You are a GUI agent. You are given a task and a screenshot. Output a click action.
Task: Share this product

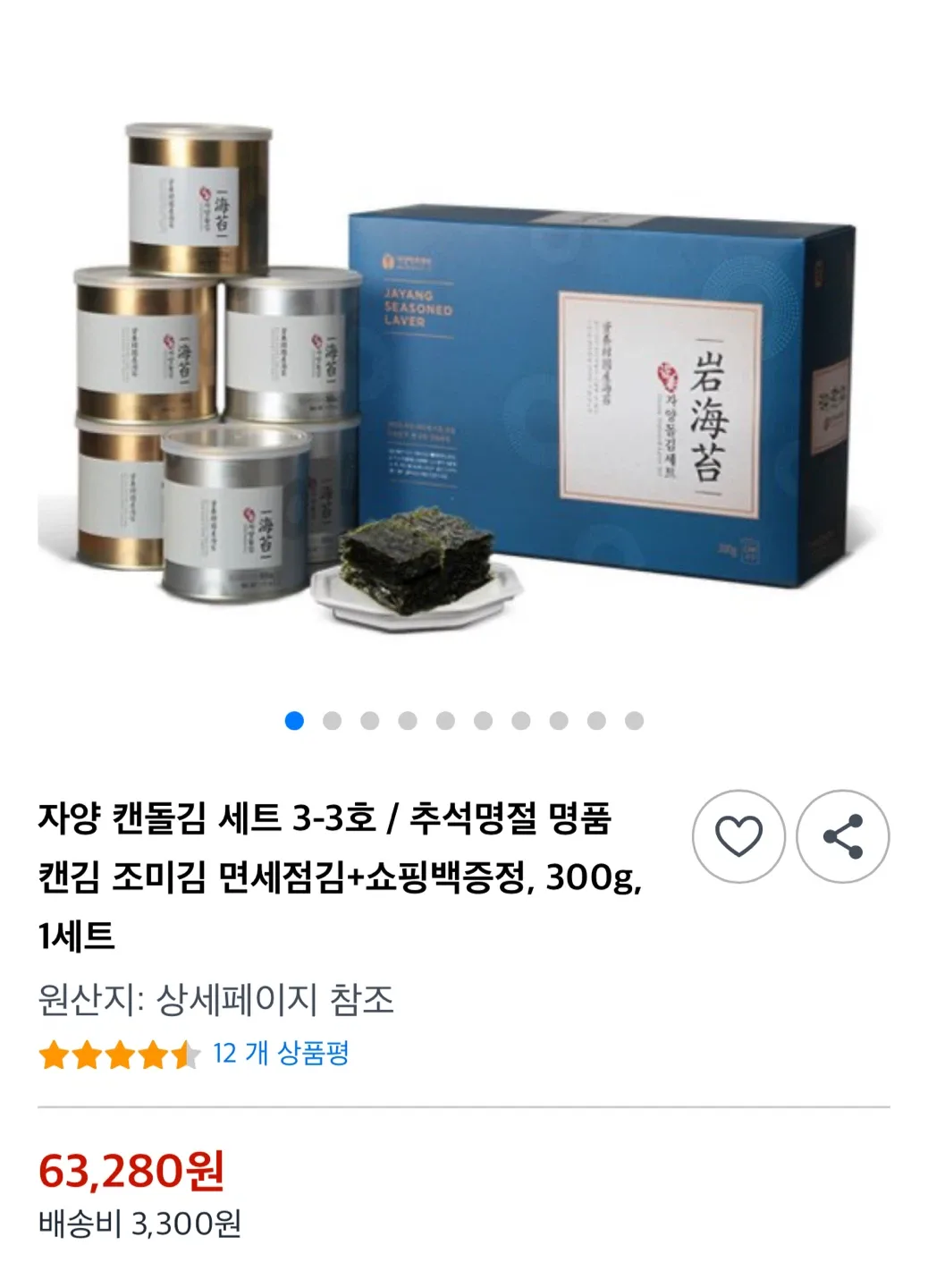842,837
